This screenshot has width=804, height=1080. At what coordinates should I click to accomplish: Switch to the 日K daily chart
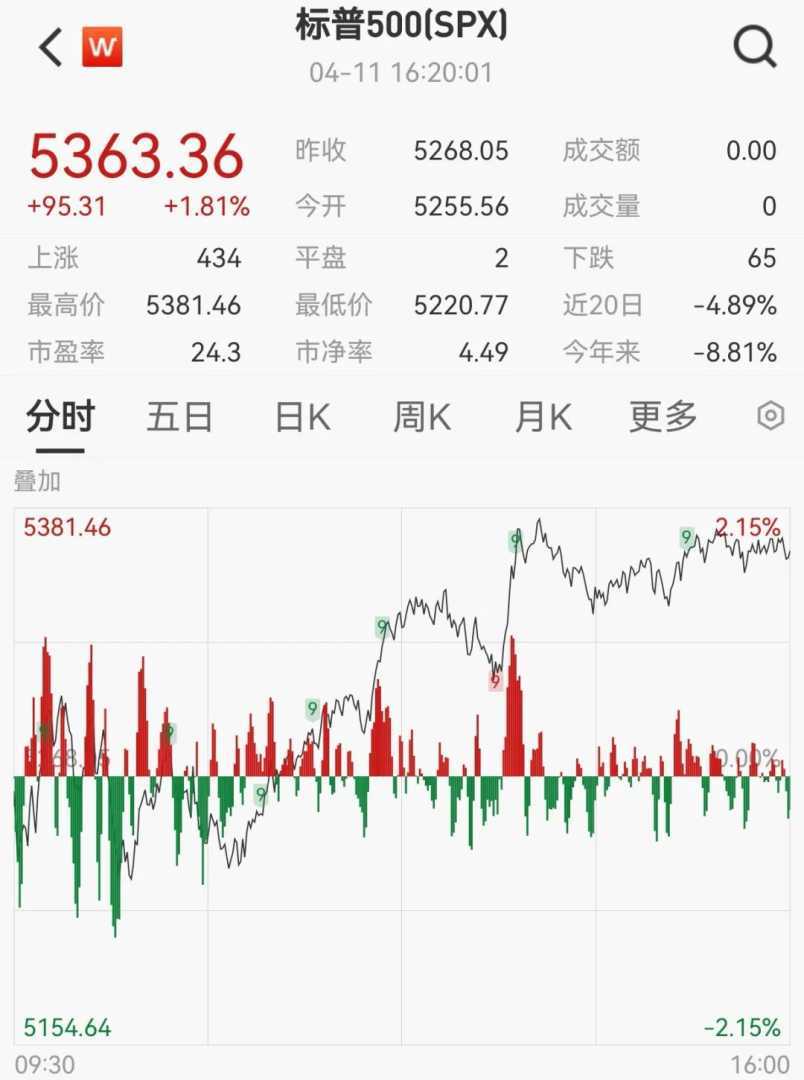click(302, 418)
